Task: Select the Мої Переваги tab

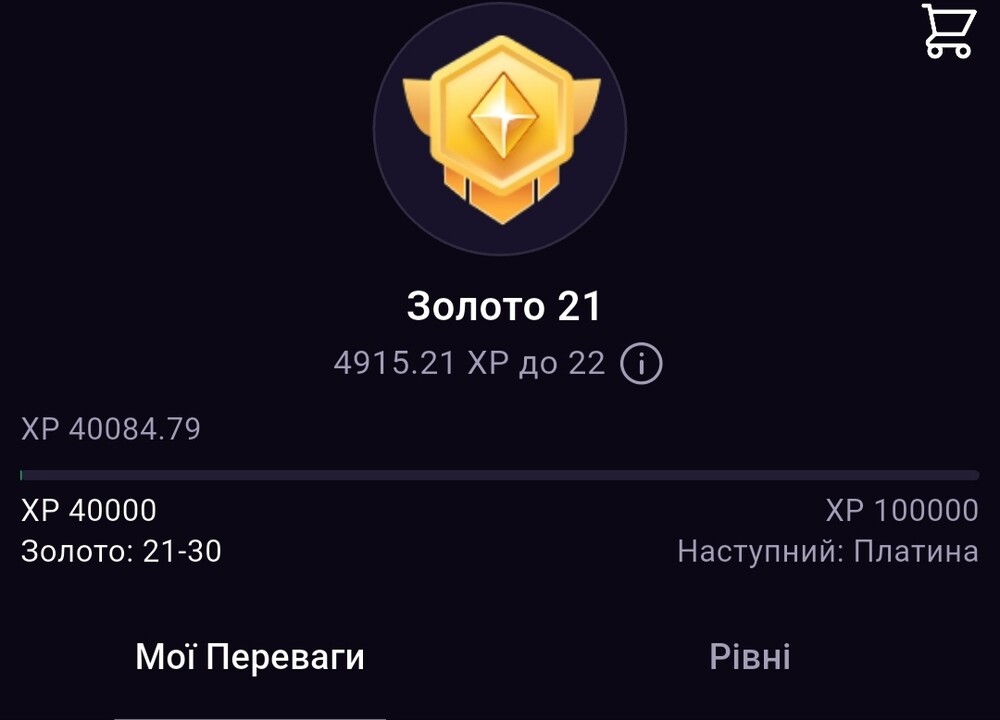Action: point(250,657)
